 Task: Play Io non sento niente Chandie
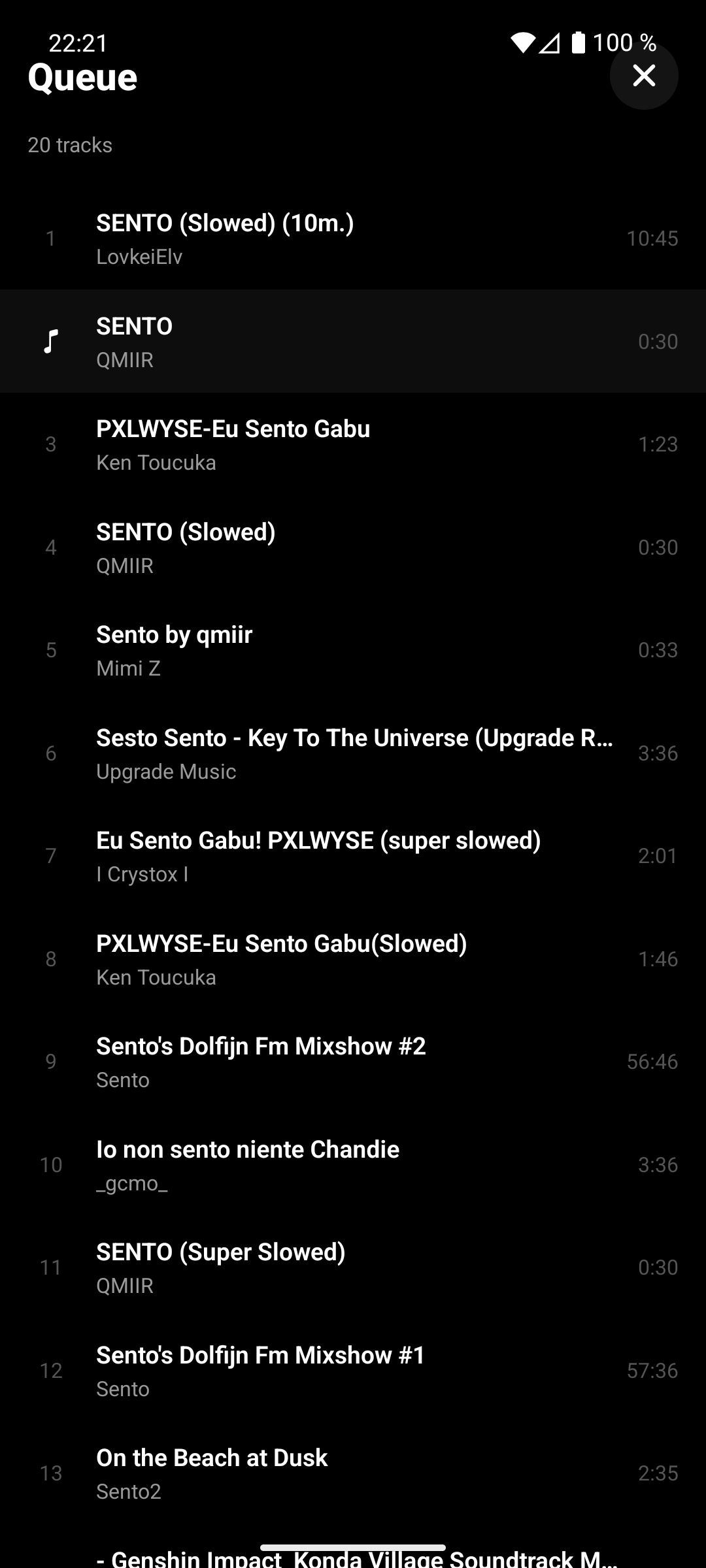pyautogui.click(x=353, y=1165)
